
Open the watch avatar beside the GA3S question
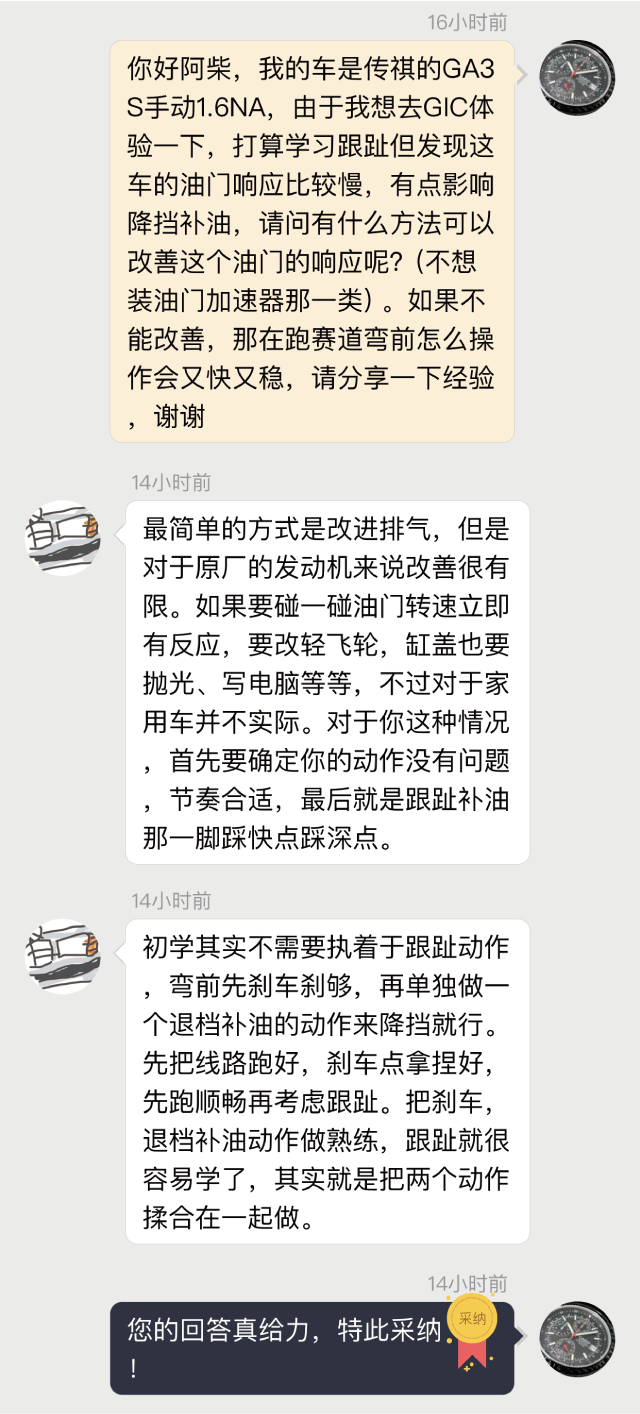(577, 78)
